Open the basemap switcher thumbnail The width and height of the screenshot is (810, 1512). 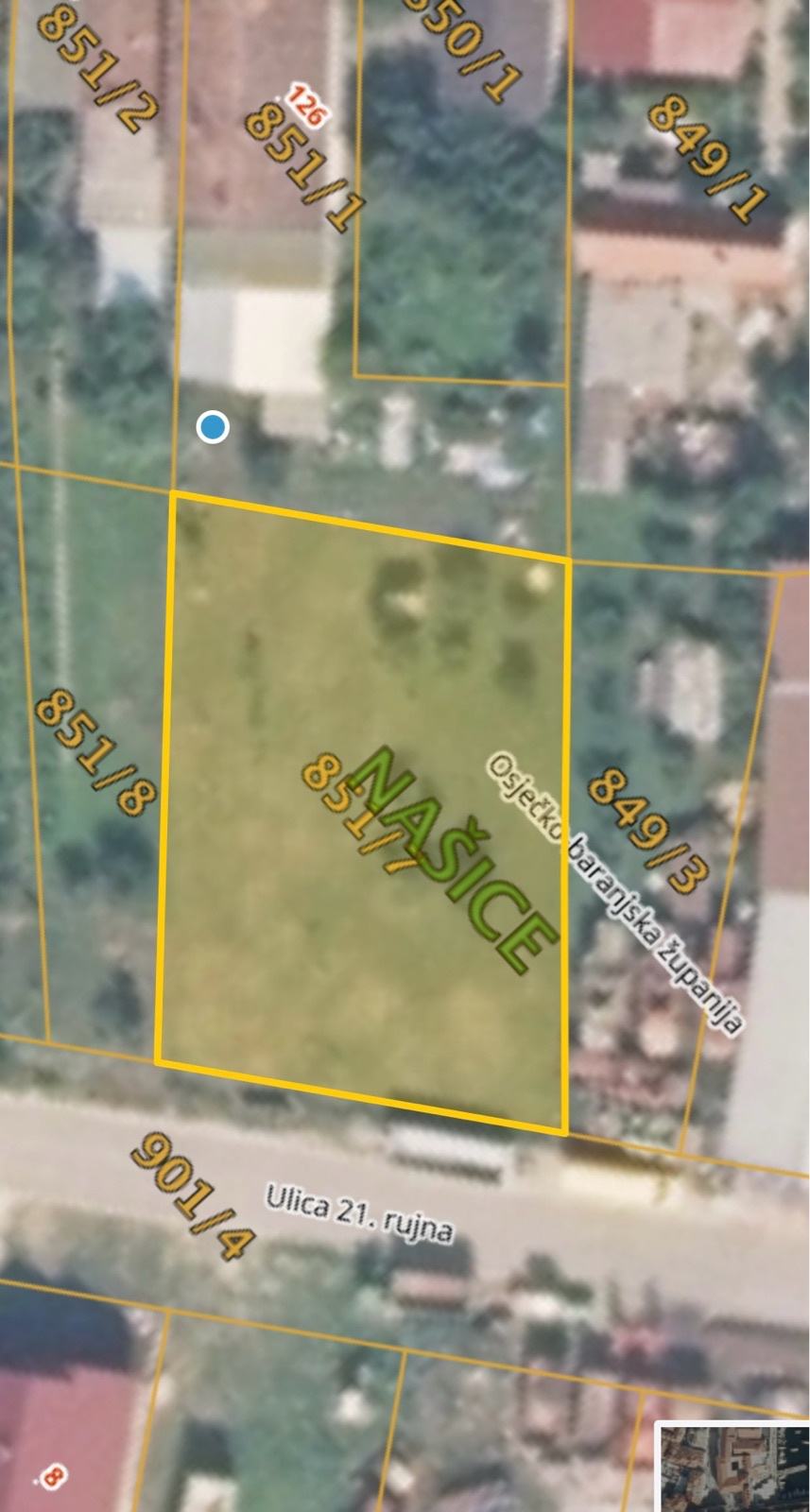(x=733, y=1467)
